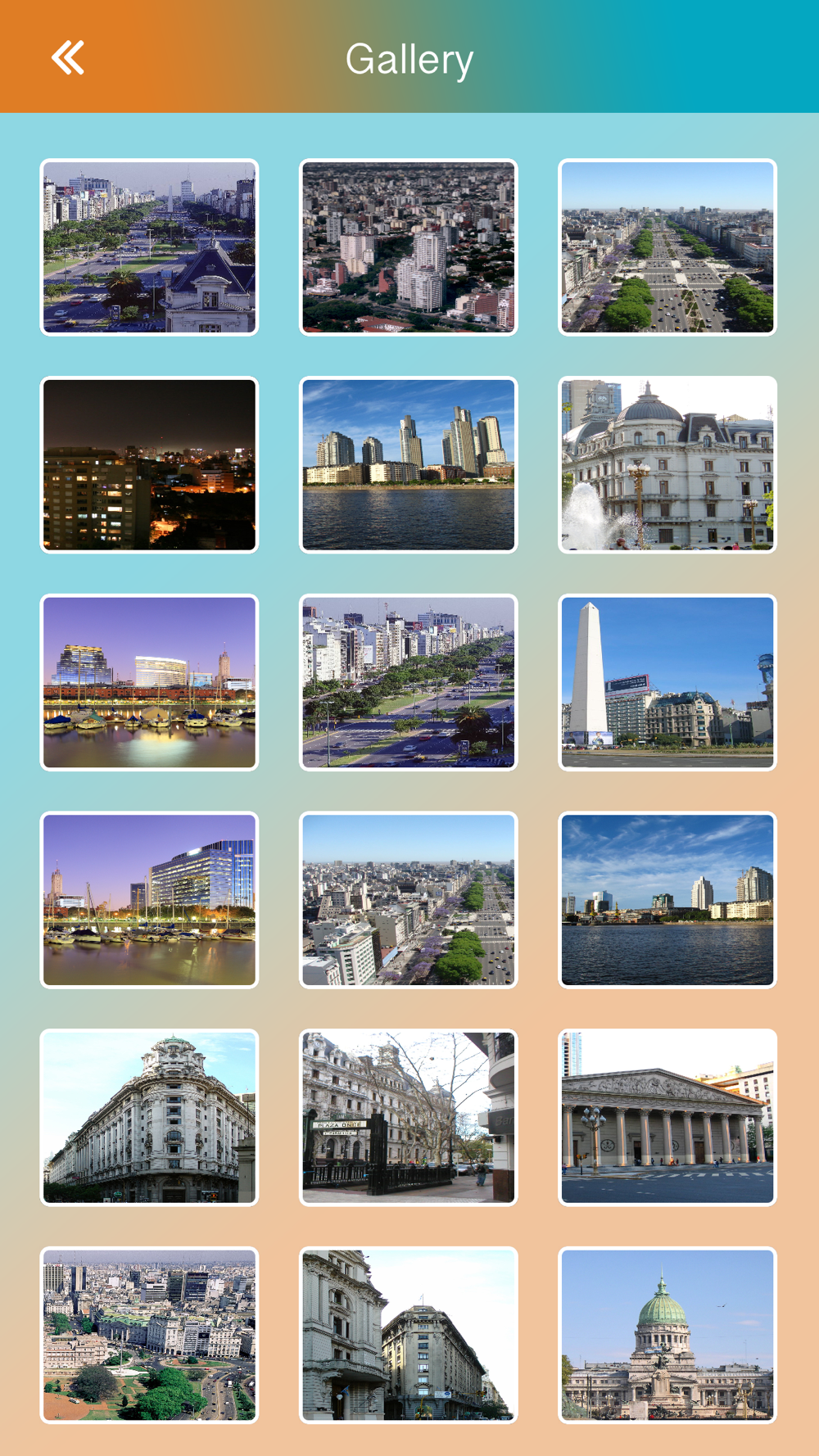Open the building with fountain photo
This screenshot has height=1456, width=819.
(667, 464)
